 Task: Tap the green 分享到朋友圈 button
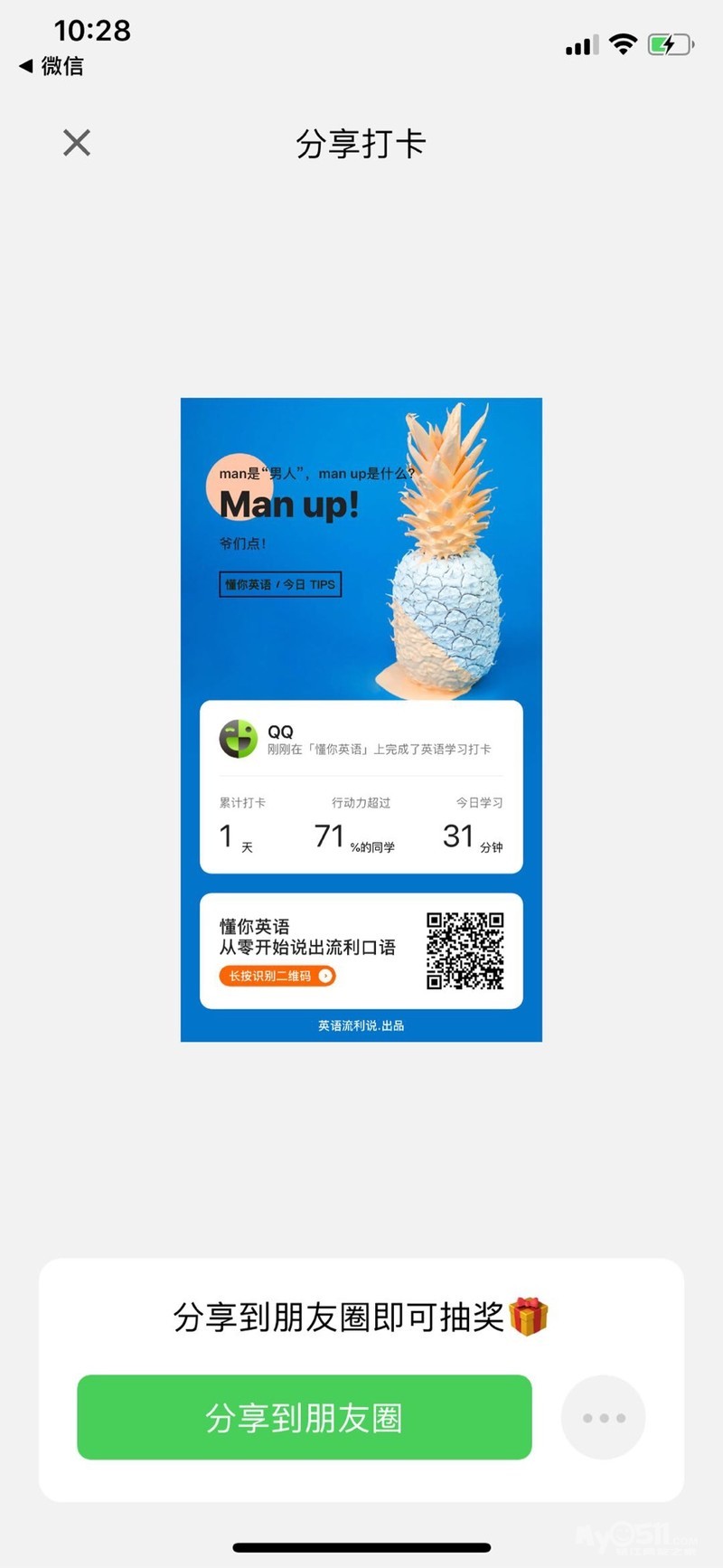click(305, 1417)
